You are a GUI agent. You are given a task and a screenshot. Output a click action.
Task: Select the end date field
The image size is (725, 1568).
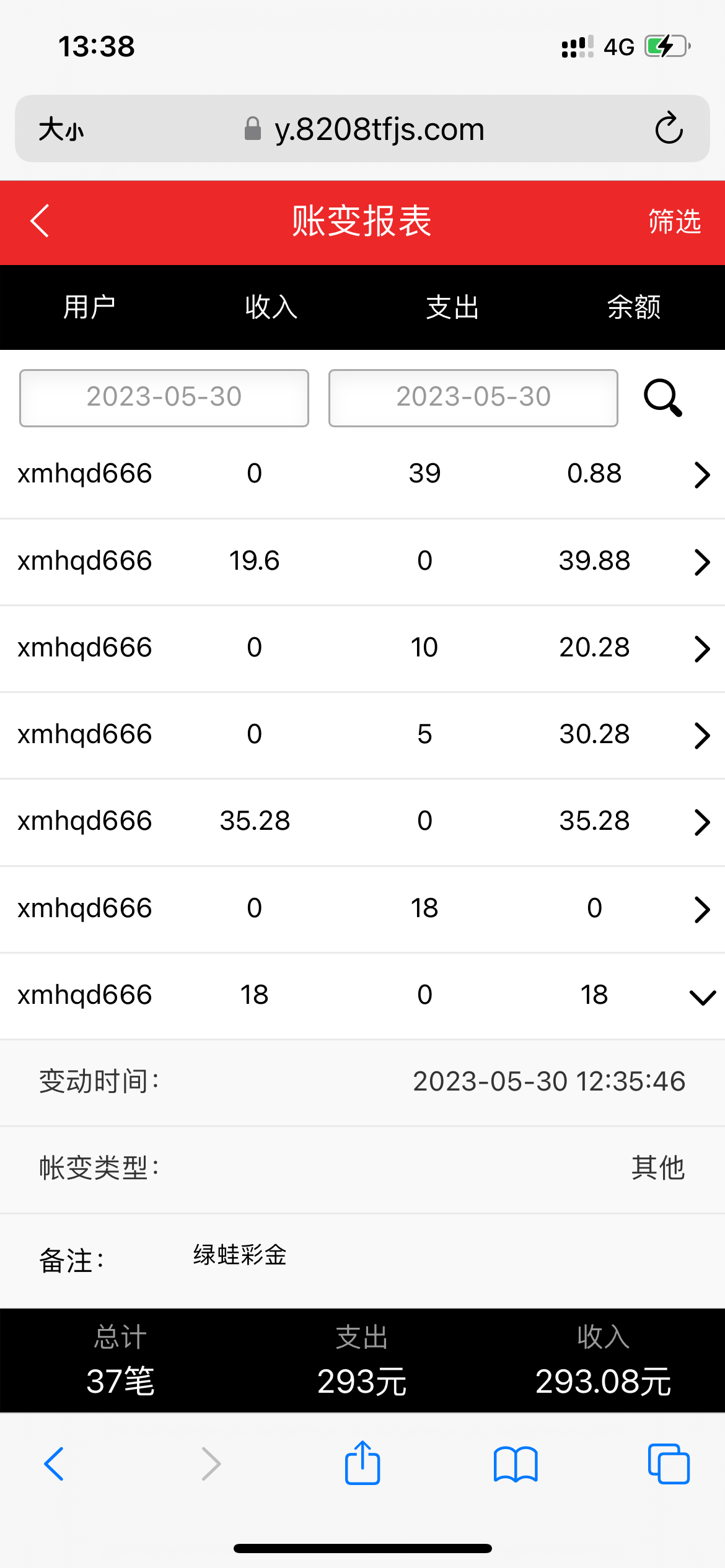[473, 398]
